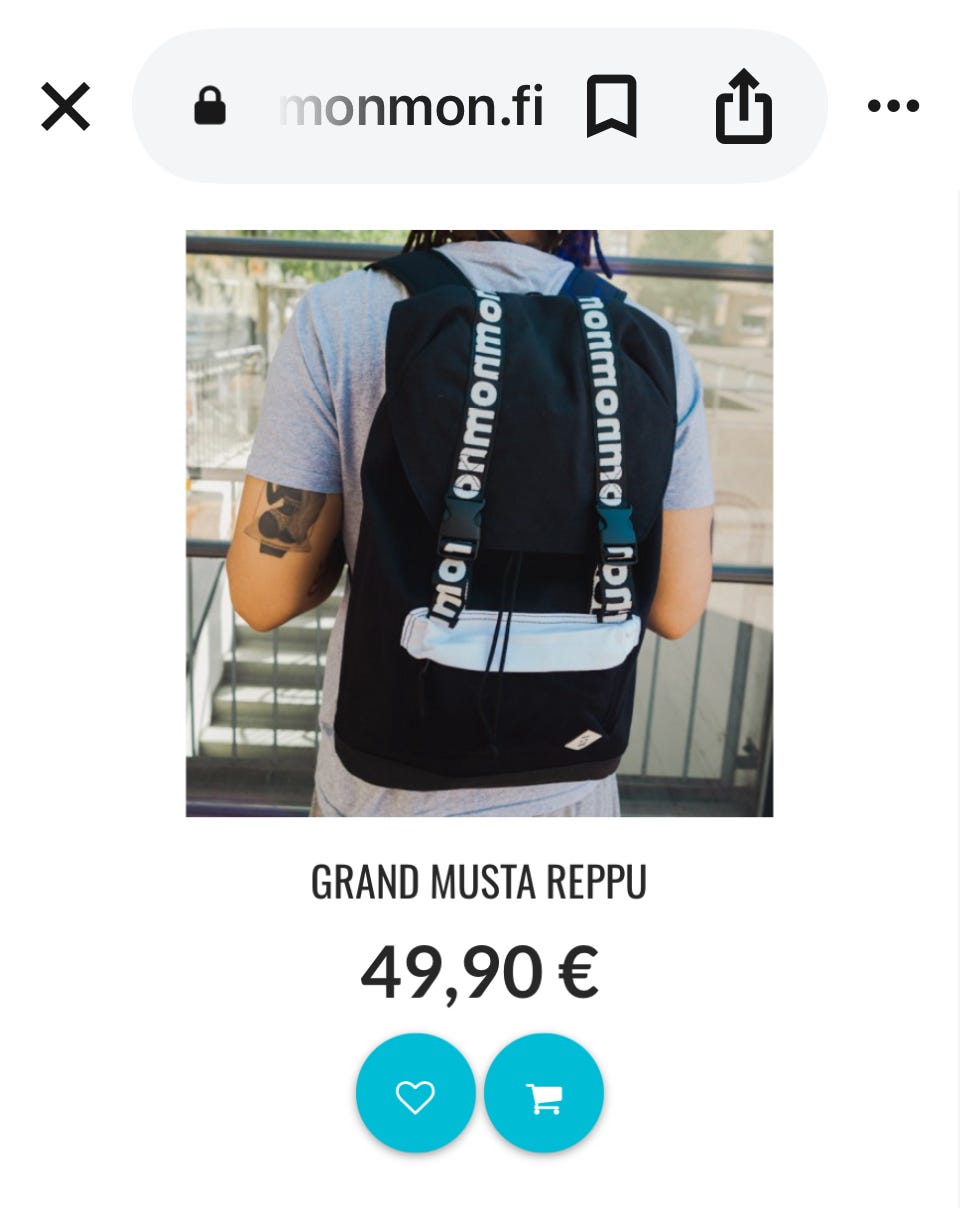Add the backpack to wishlist
The width and height of the screenshot is (960, 1208).
[415, 1094]
